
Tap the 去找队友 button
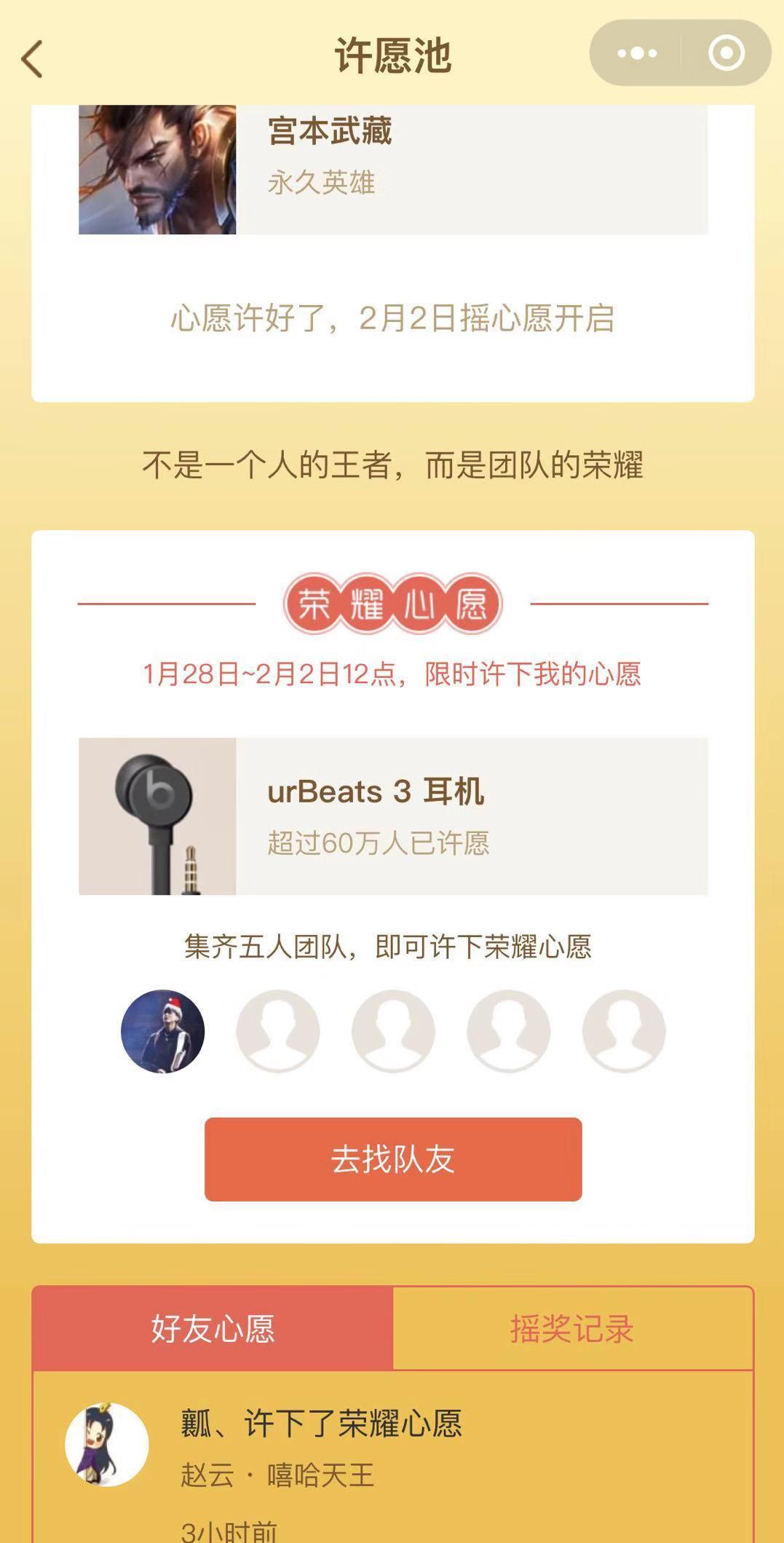pos(393,1159)
